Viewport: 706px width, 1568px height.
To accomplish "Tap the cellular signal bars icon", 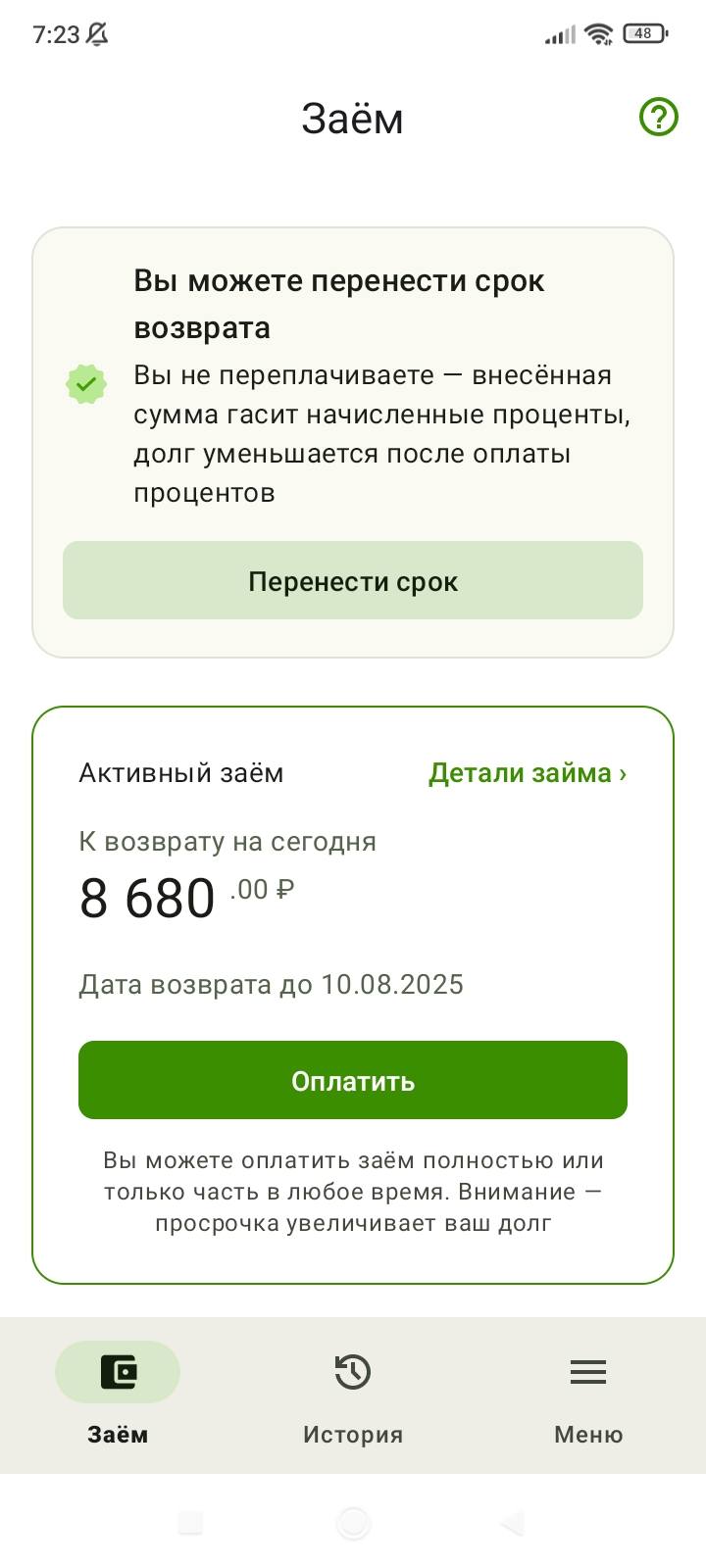I will (560, 32).
